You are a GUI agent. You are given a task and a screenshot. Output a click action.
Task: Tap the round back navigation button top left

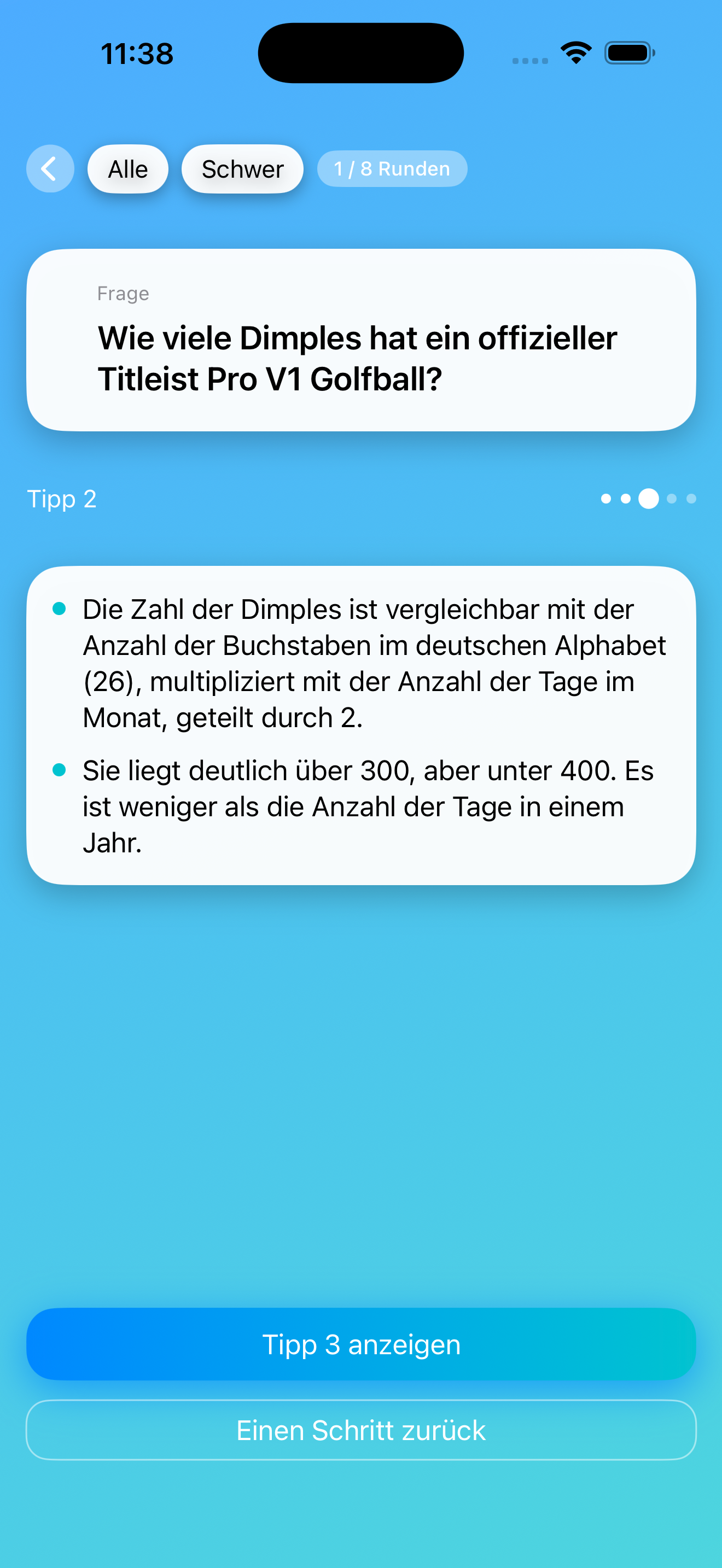pos(50,168)
